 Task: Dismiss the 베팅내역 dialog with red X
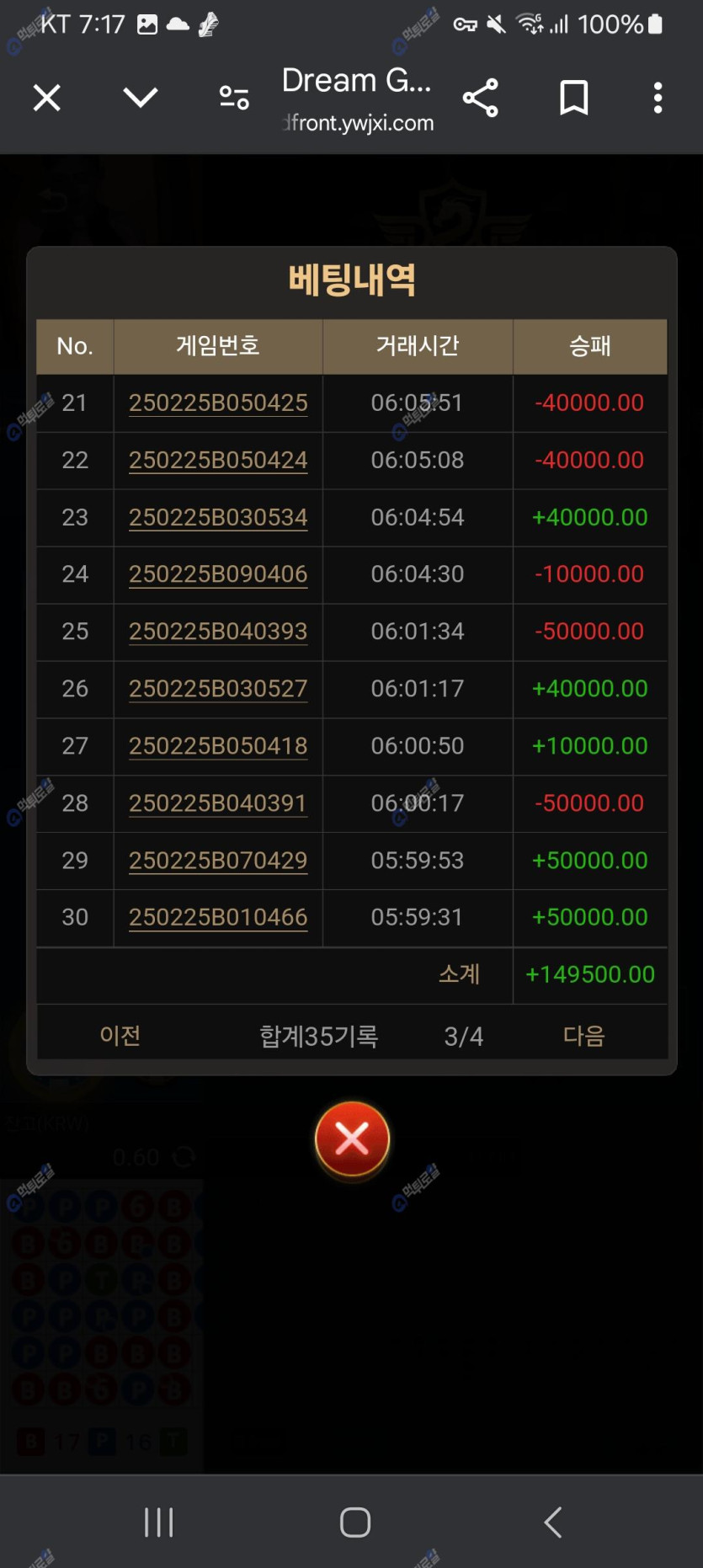[352, 1139]
